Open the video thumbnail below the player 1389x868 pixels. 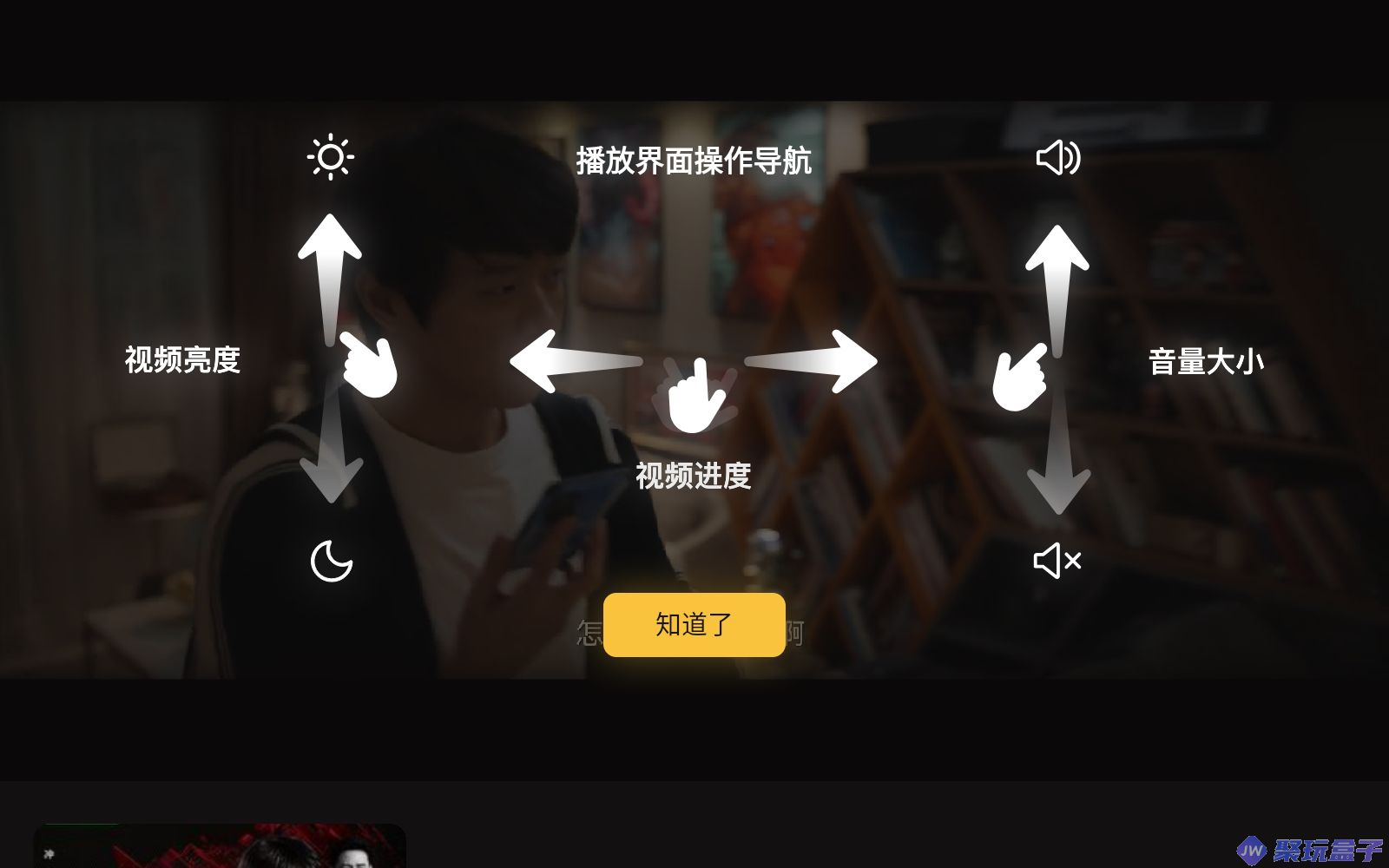[220, 846]
